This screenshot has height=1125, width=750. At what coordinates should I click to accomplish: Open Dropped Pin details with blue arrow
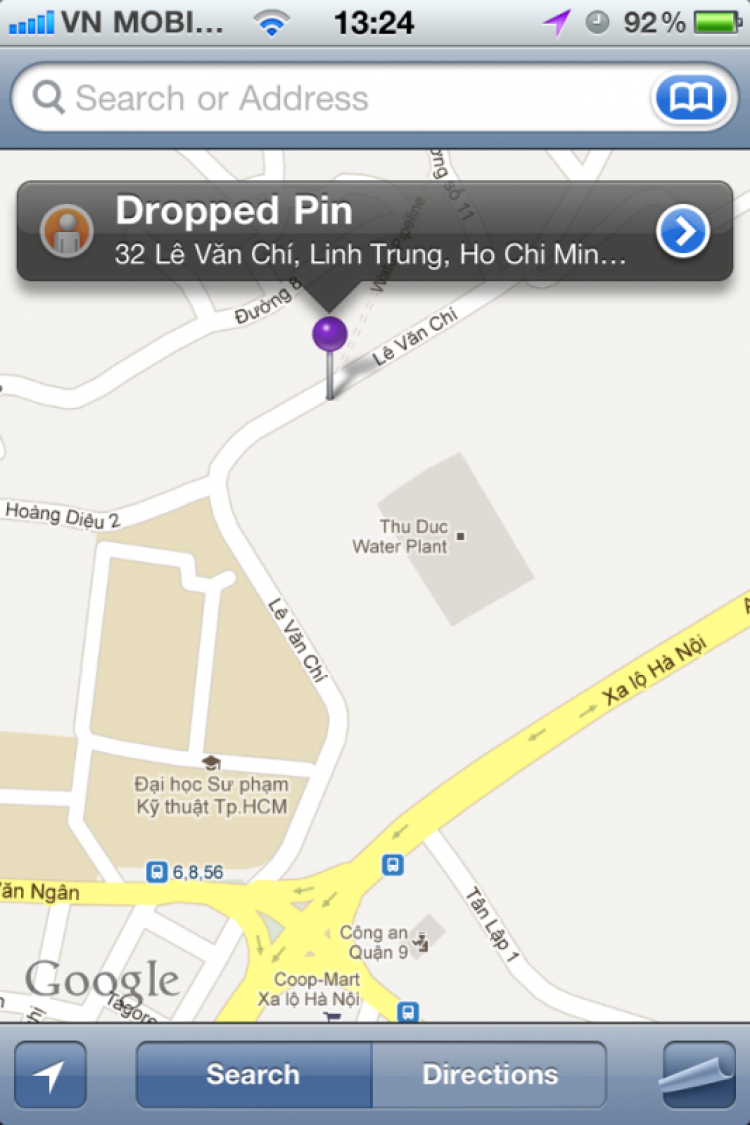(683, 232)
